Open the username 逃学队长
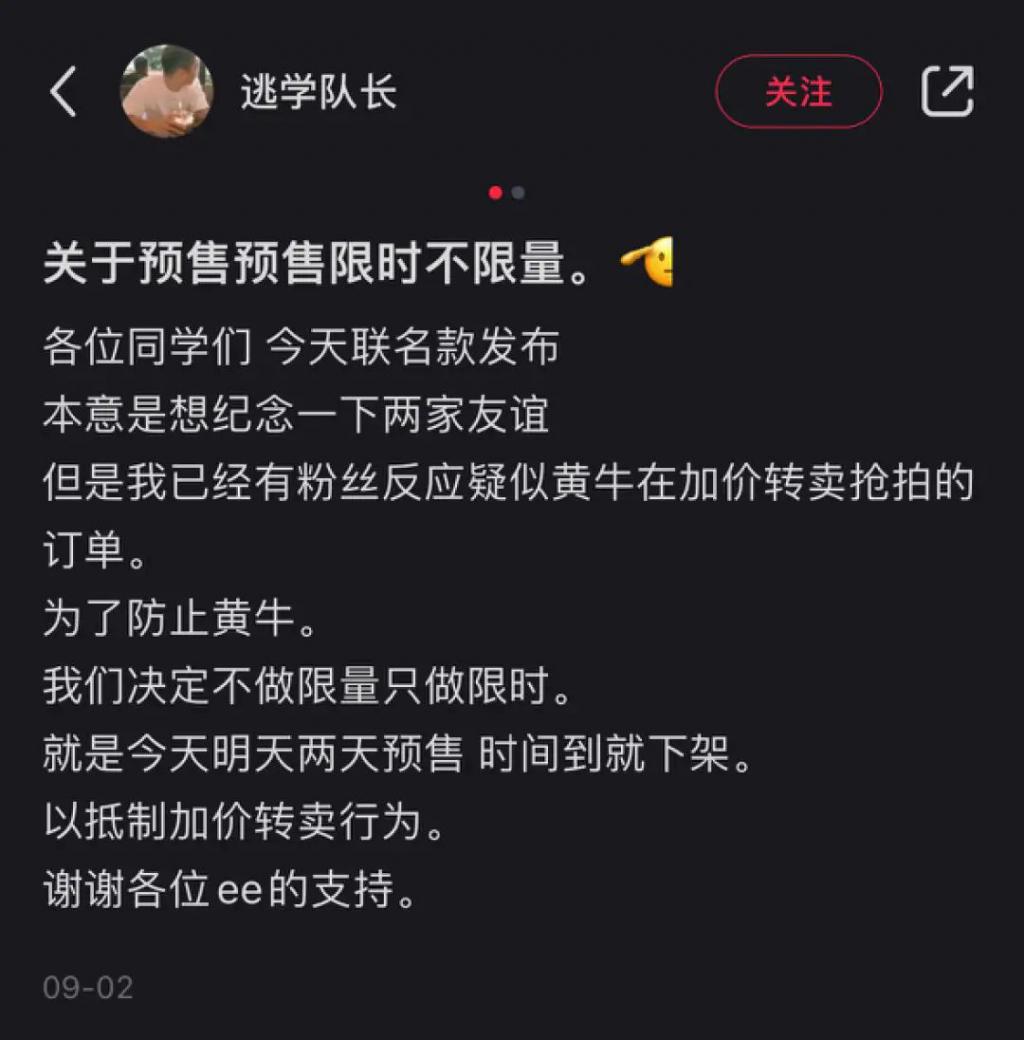This screenshot has width=1024, height=1040. [318, 93]
